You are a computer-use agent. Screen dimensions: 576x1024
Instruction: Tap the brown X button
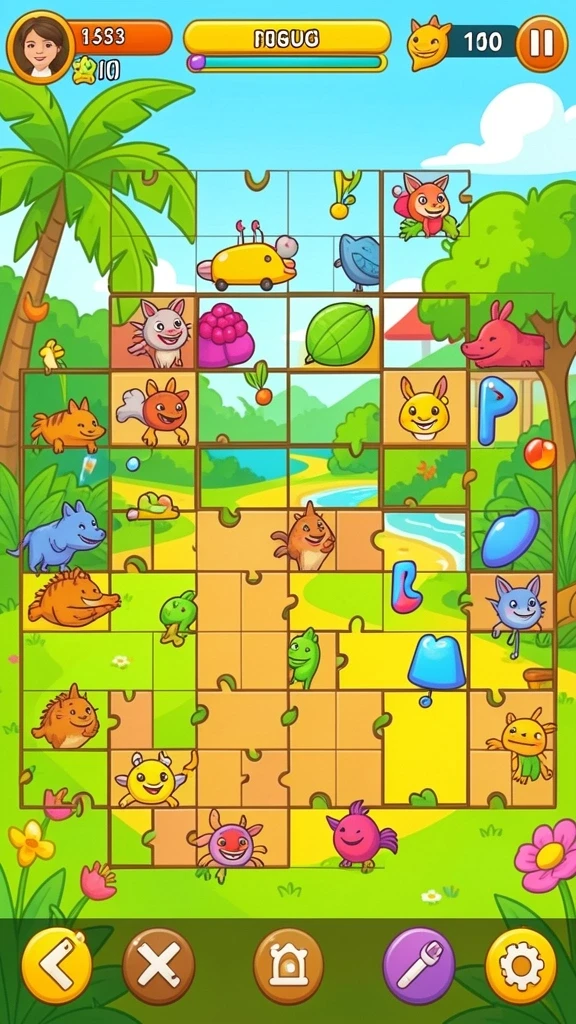point(159,966)
